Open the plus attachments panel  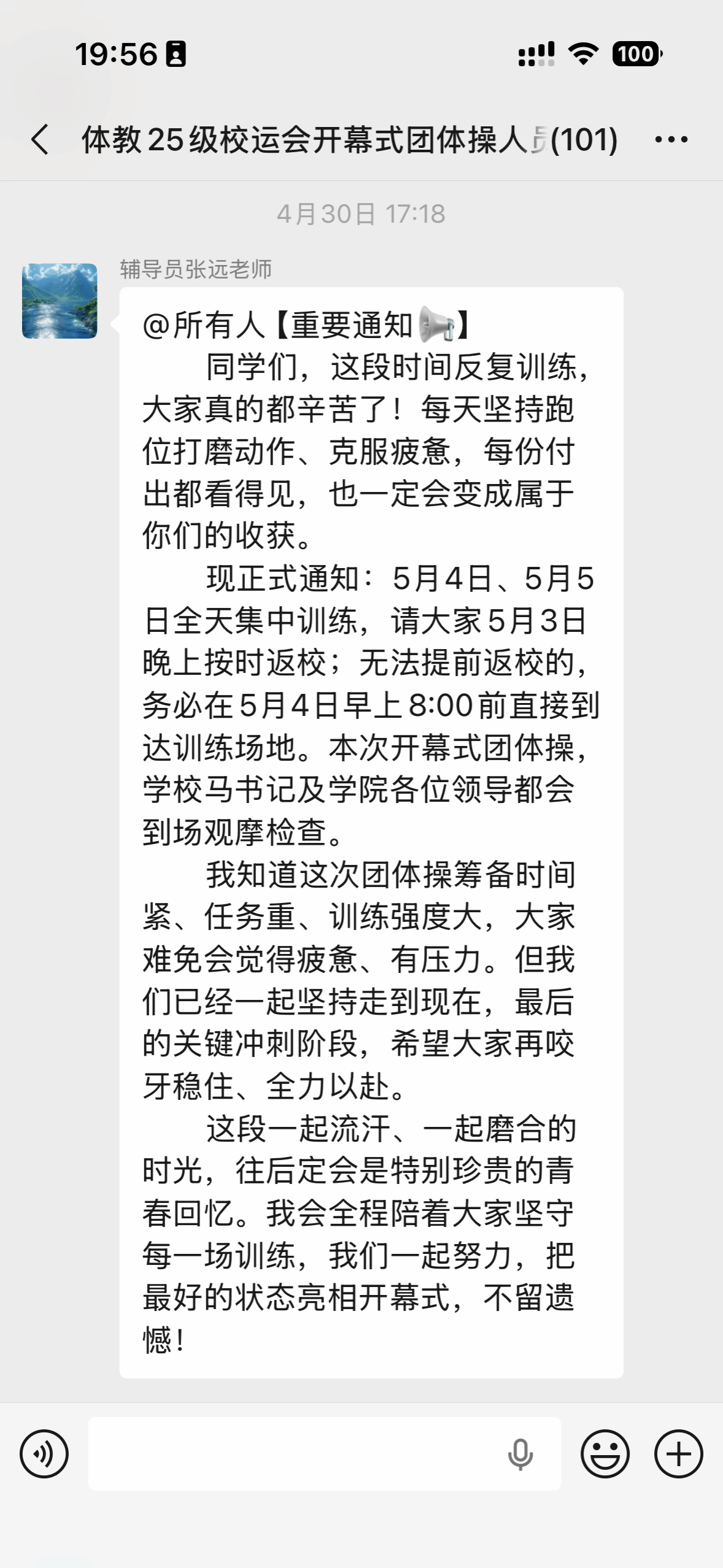tap(679, 1454)
